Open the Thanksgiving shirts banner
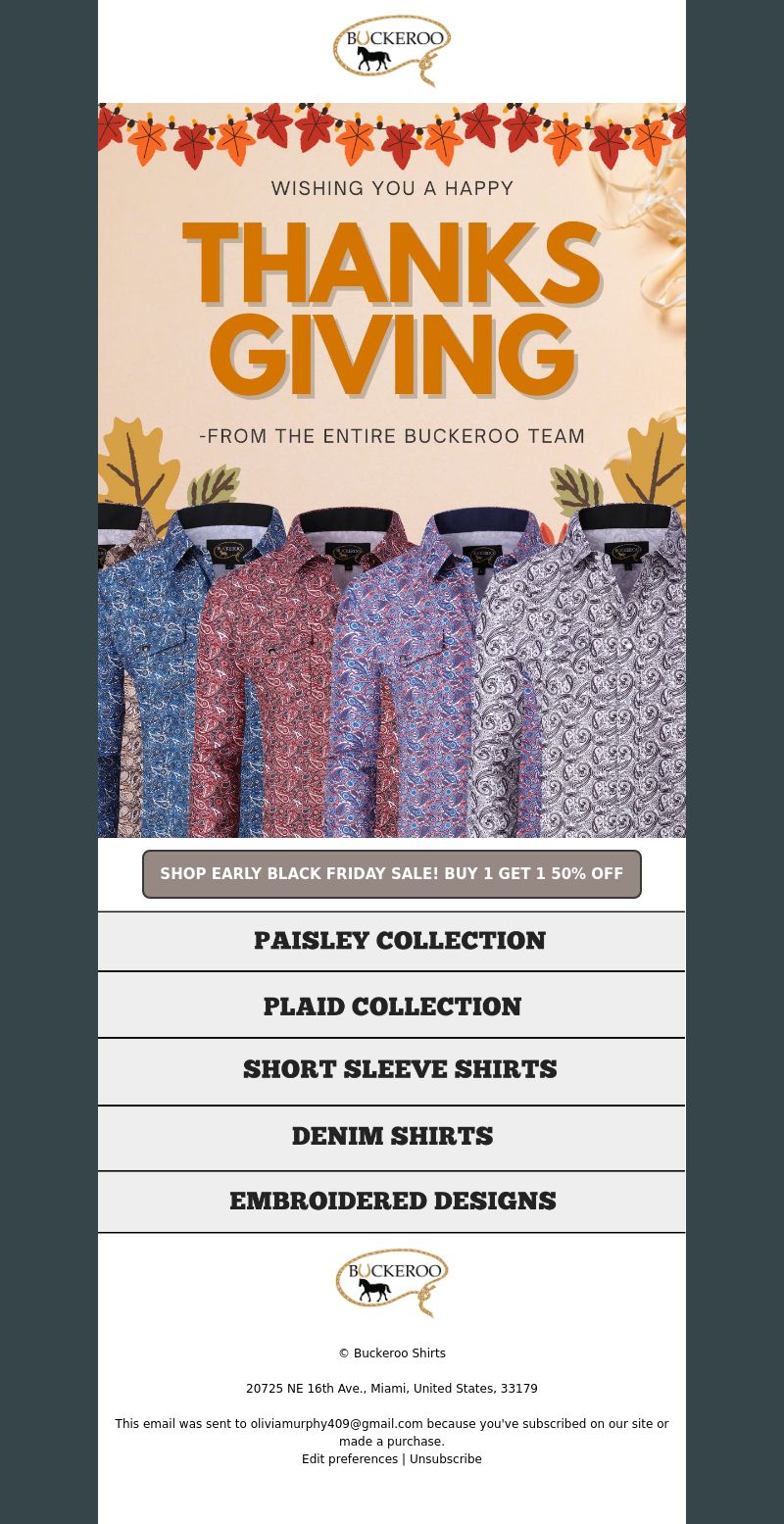The image size is (784, 1524). coord(392,470)
